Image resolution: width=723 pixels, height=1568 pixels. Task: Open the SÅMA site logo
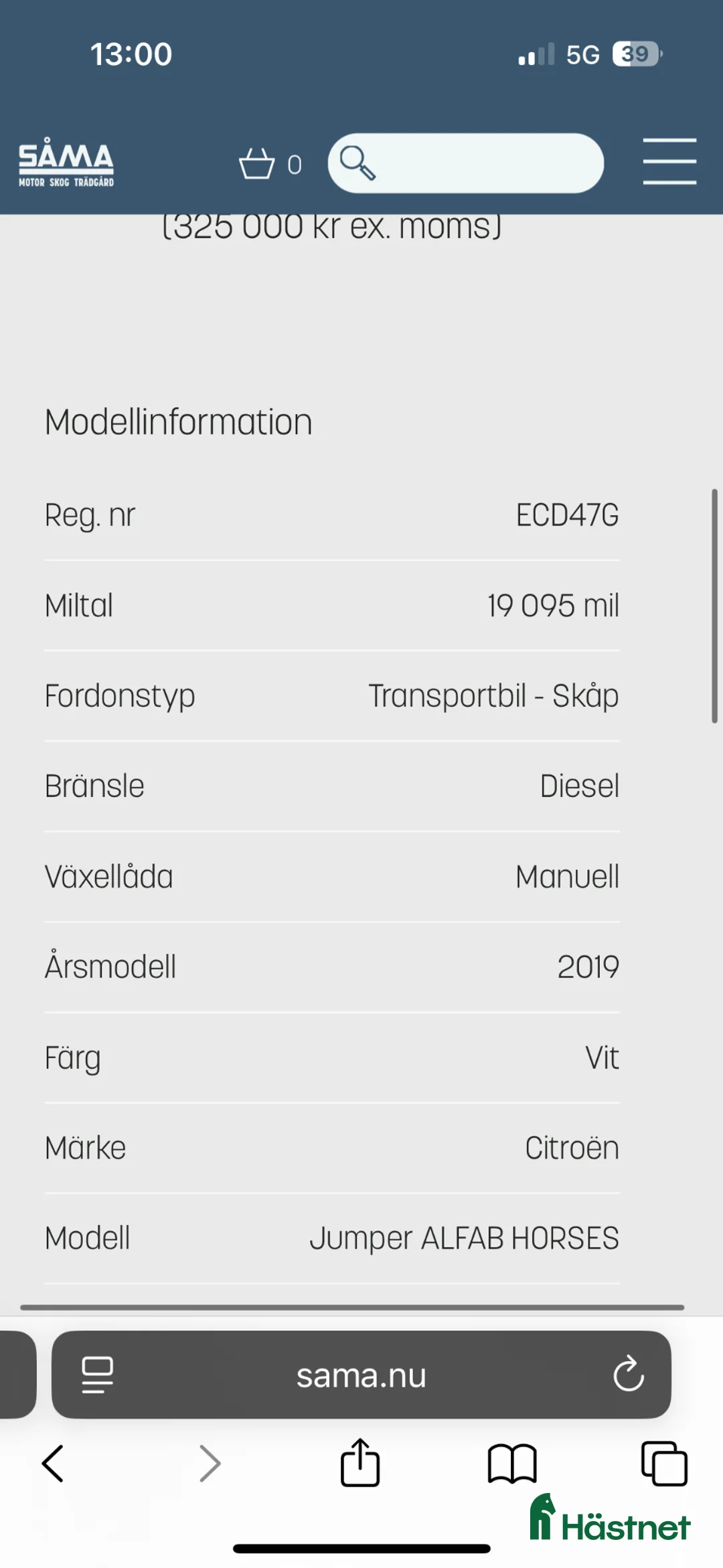click(65, 162)
